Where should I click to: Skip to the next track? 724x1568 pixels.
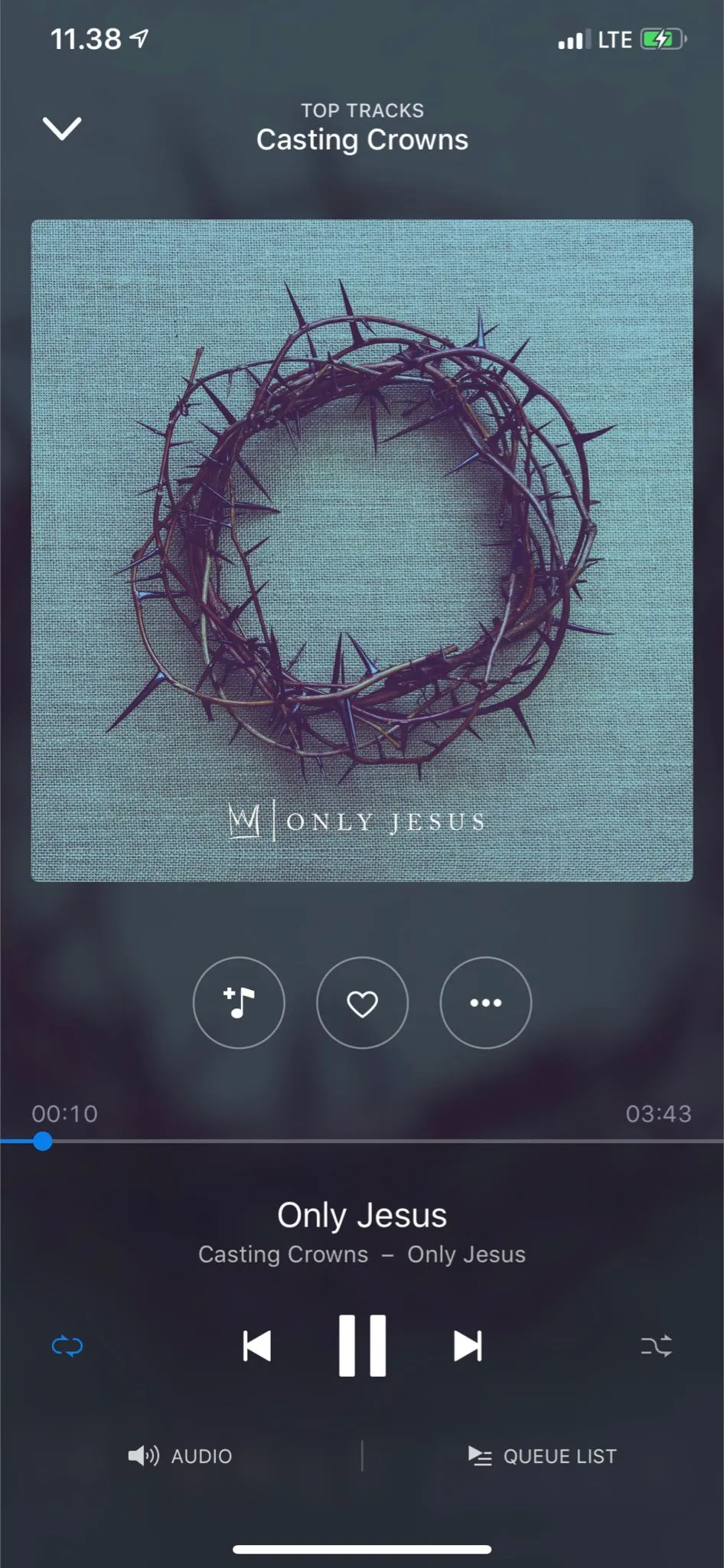(x=468, y=1345)
